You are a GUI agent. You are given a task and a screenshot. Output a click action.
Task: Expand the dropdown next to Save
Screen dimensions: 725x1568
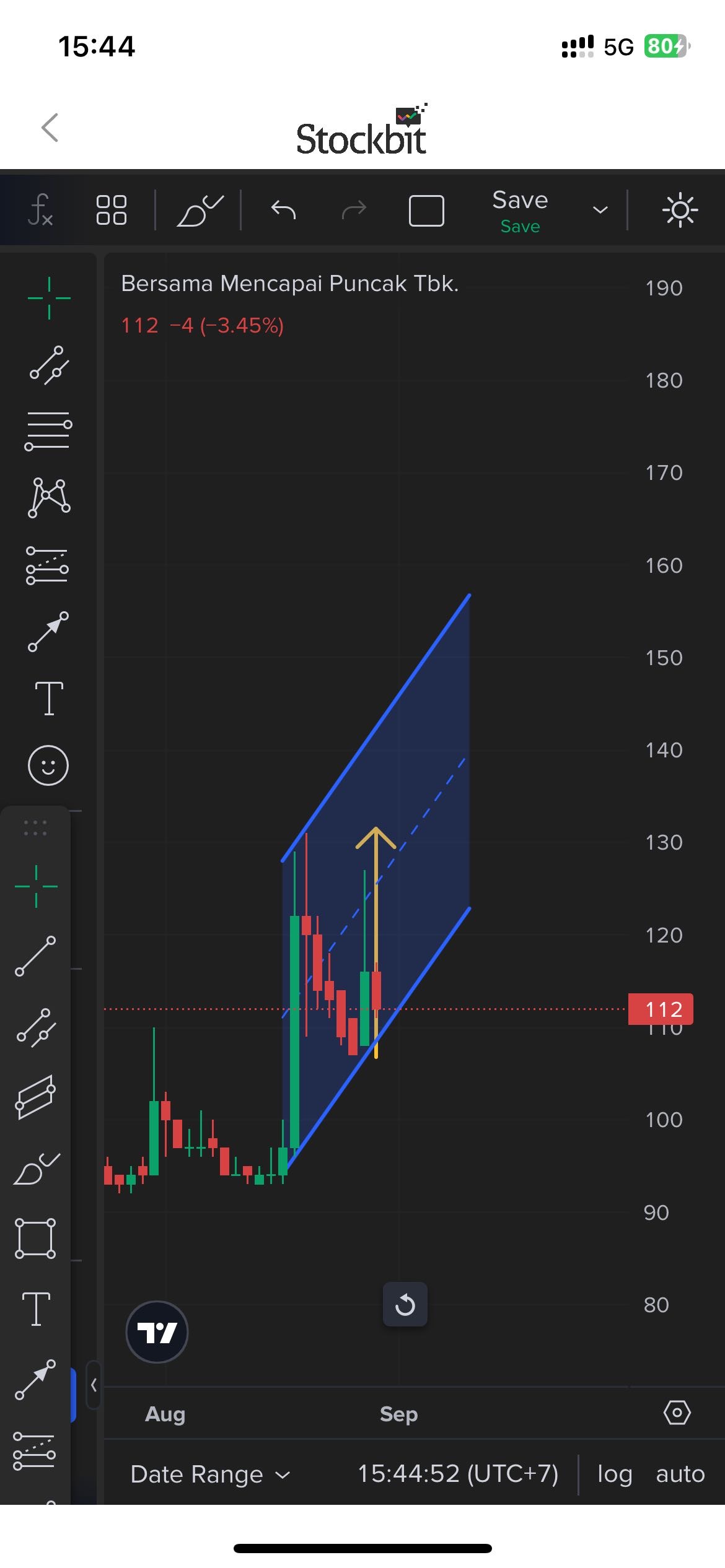(x=600, y=211)
